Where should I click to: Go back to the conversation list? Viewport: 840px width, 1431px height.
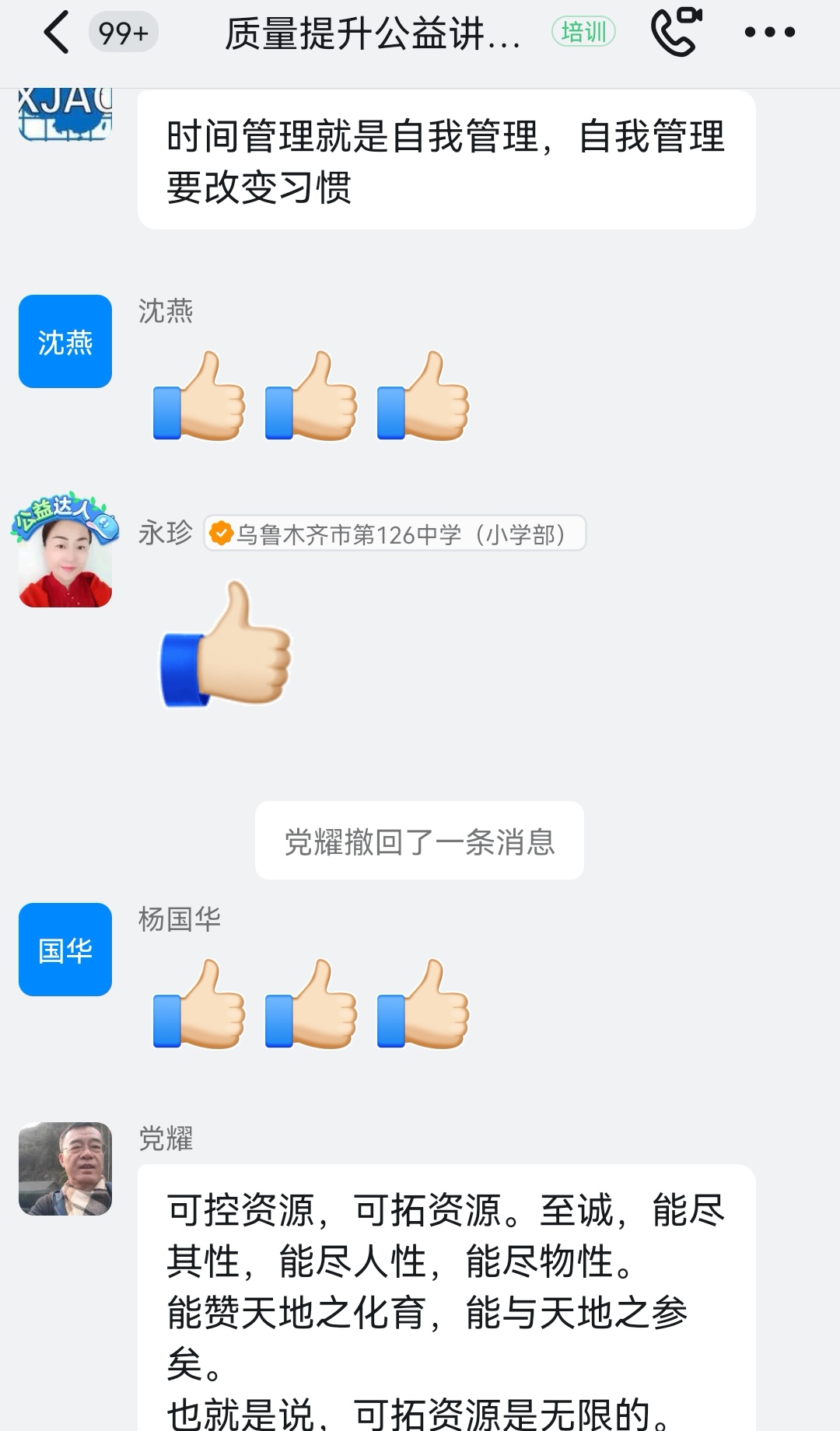pyautogui.click(x=56, y=33)
